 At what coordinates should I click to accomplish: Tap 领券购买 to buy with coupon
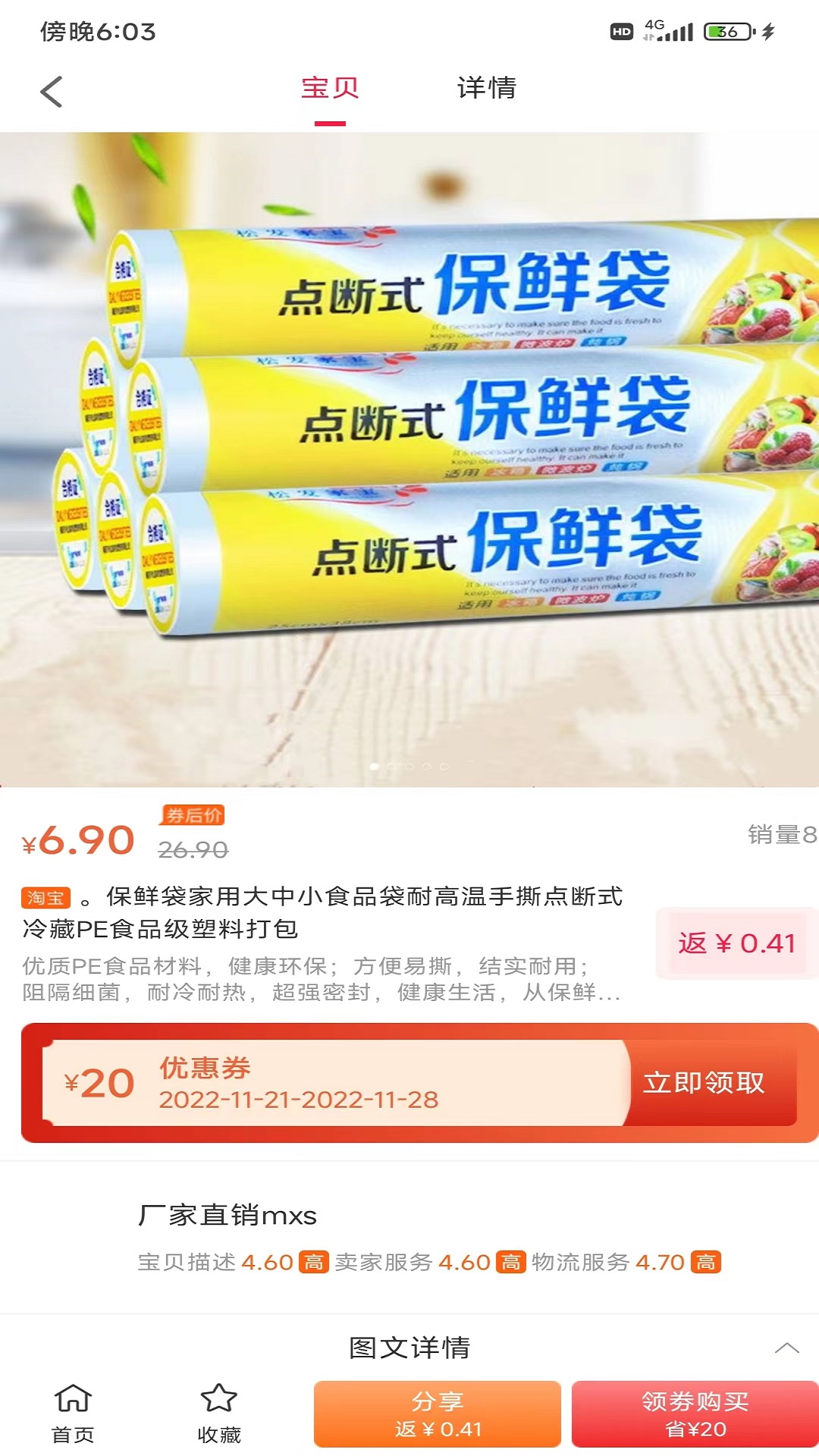695,1414
